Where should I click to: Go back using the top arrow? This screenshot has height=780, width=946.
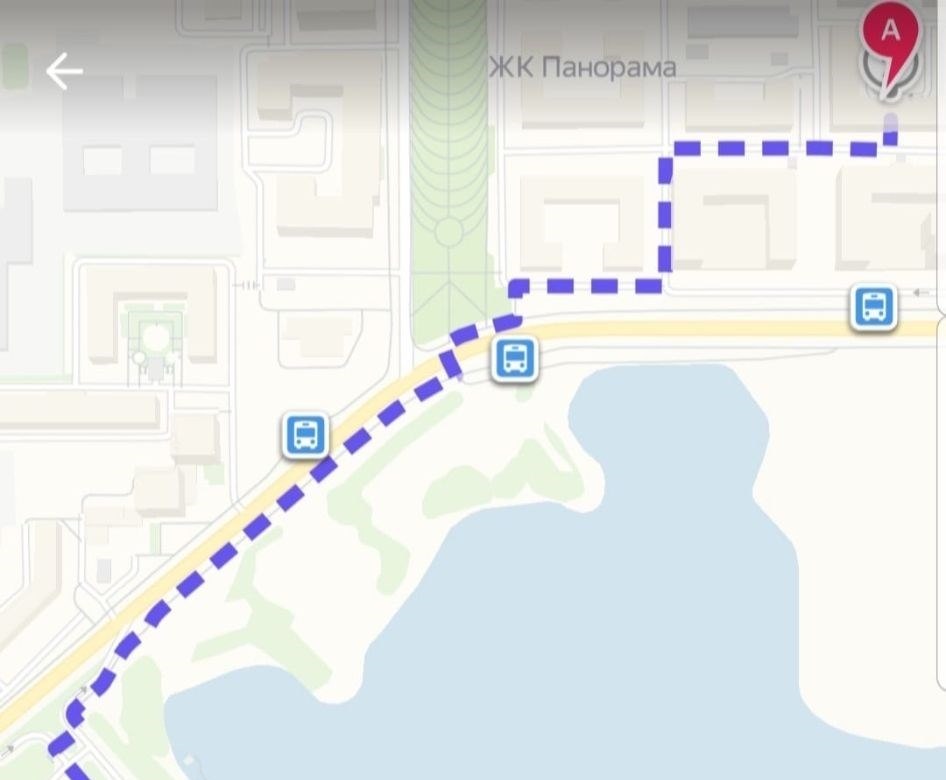pyautogui.click(x=64, y=71)
